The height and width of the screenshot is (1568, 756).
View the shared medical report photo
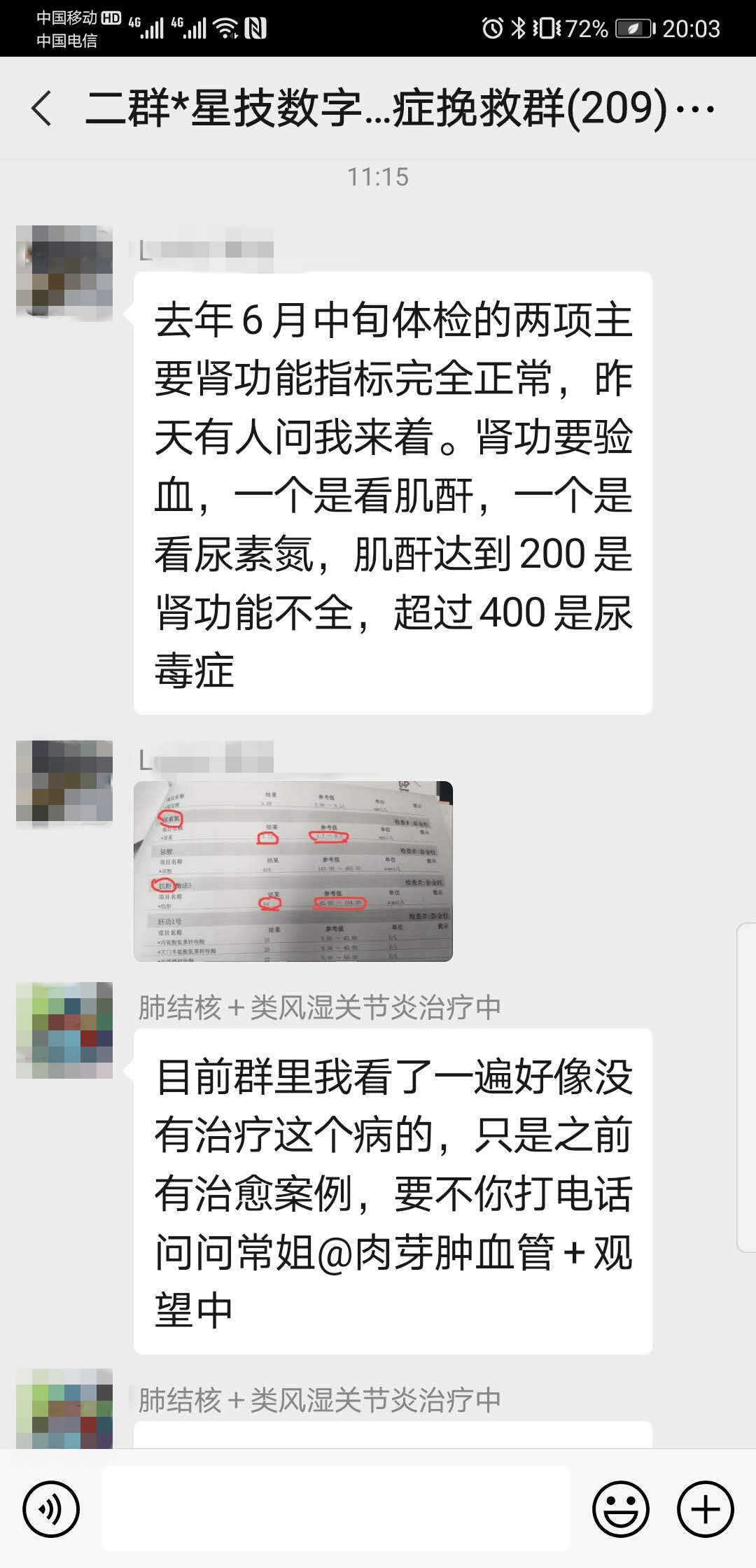pyautogui.click(x=293, y=871)
